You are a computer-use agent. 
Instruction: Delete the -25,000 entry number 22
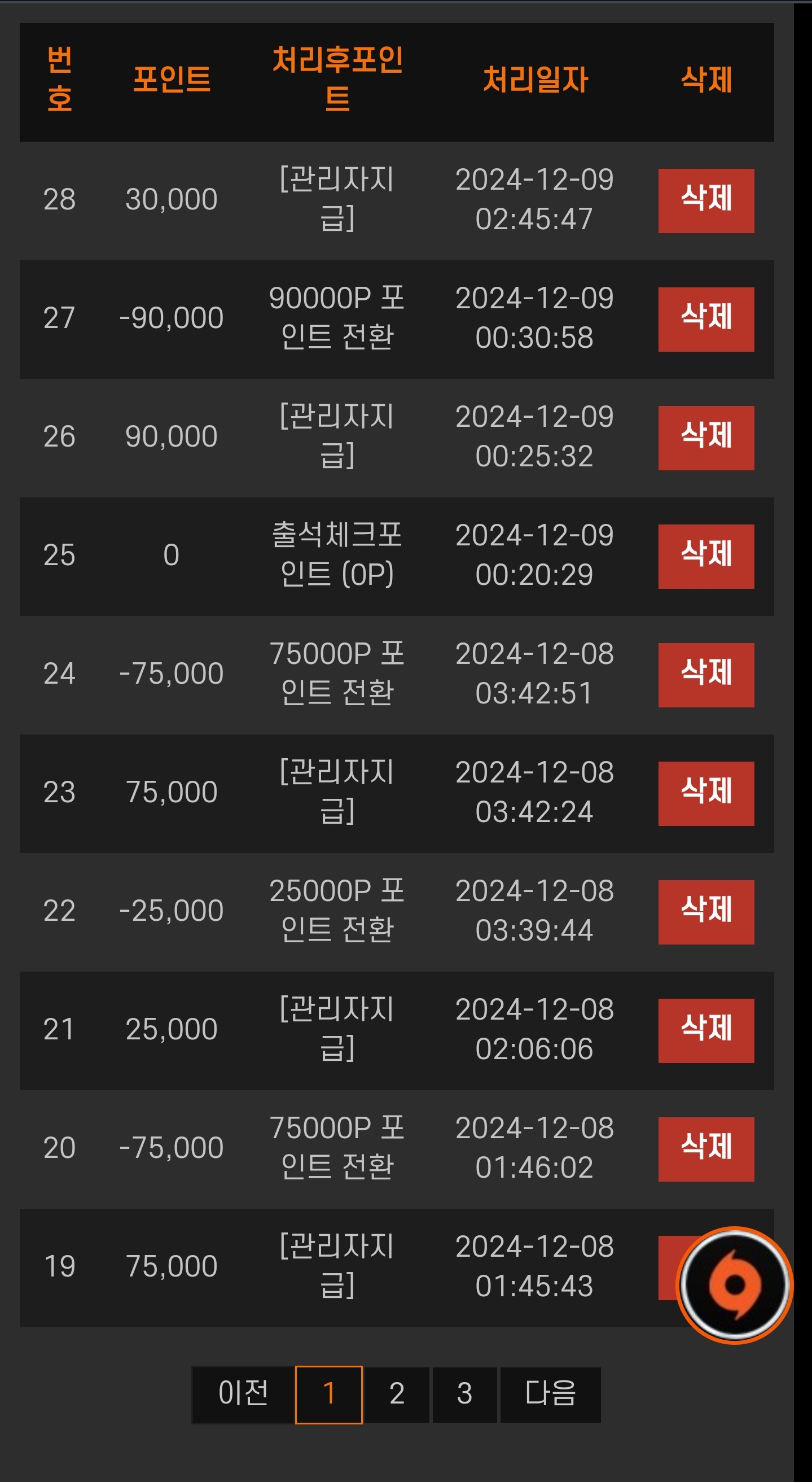705,912
